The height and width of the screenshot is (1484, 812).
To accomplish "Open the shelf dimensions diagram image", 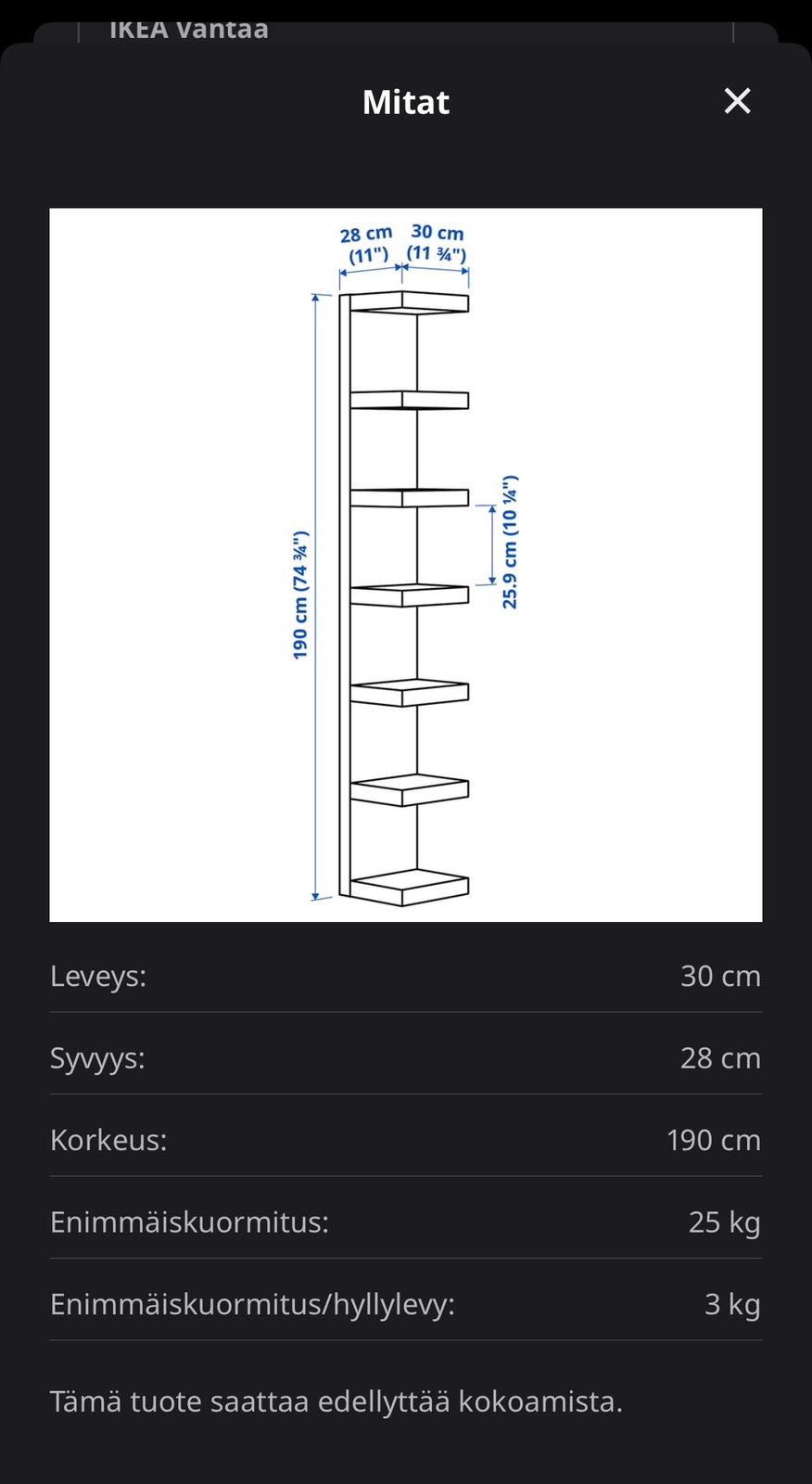I will pyautogui.click(x=406, y=565).
